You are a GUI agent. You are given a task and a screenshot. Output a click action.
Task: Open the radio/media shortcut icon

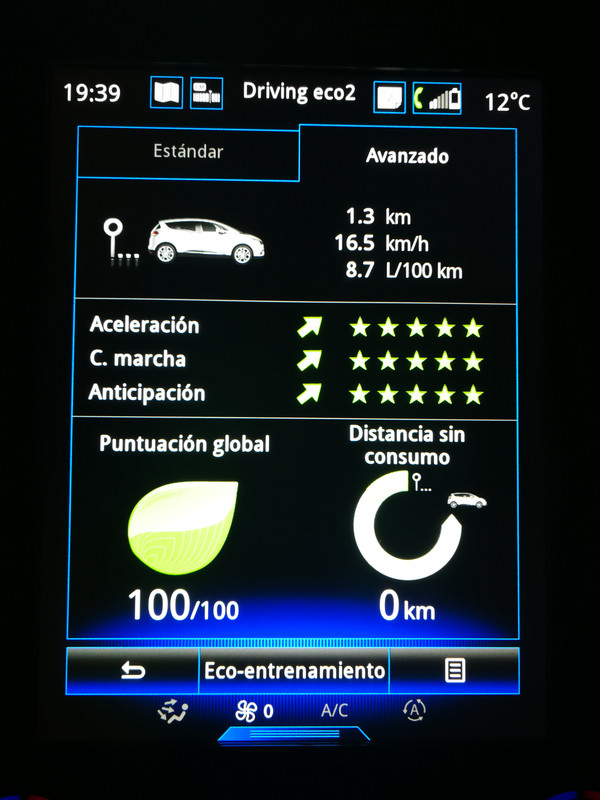pos(206,94)
